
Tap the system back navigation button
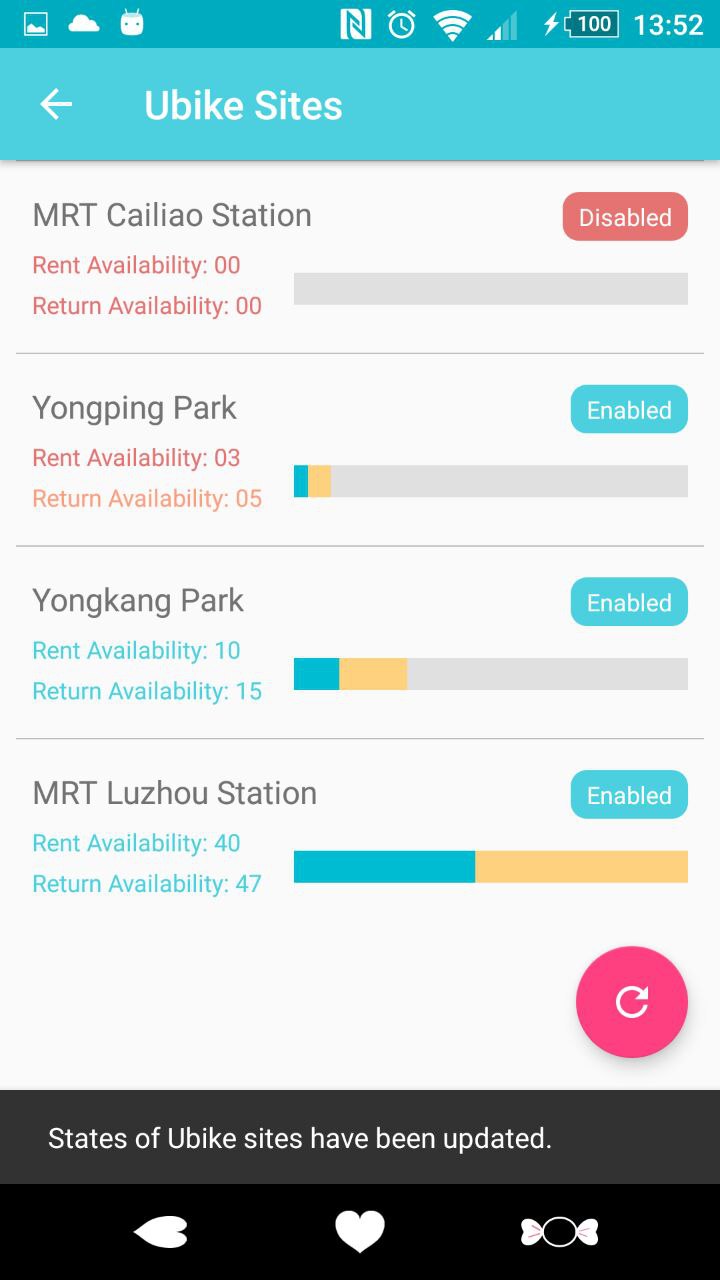[x=161, y=1232]
